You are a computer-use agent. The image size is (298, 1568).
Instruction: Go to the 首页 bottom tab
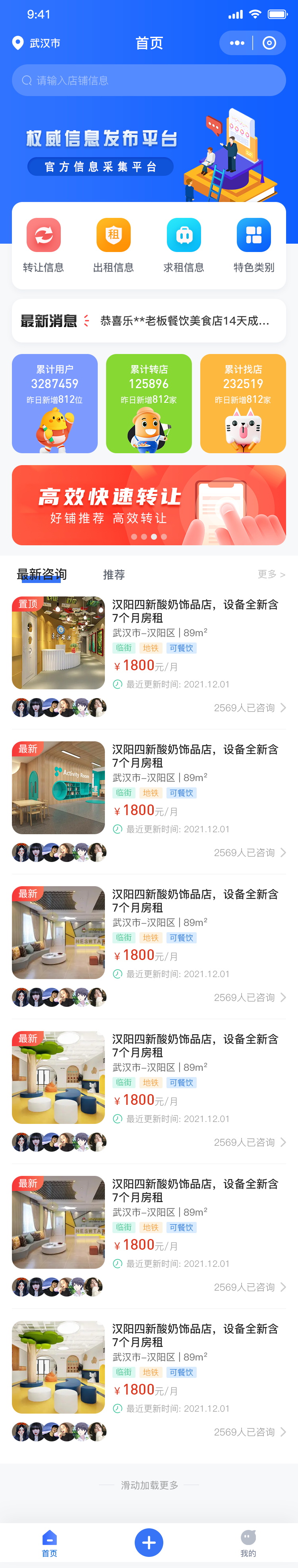click(x=49, y=1544)
